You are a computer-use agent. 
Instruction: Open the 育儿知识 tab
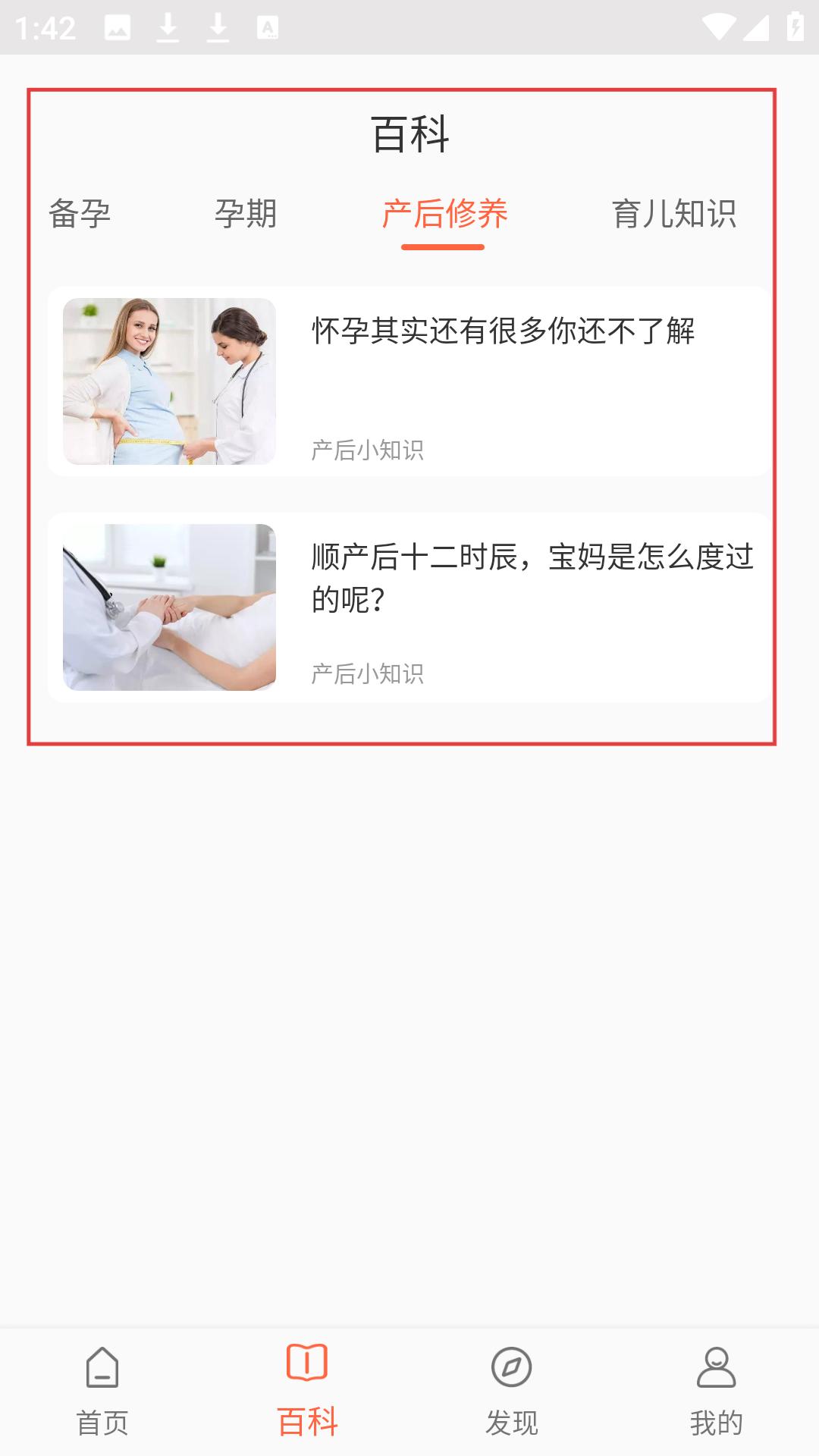(x=674, y=214)
